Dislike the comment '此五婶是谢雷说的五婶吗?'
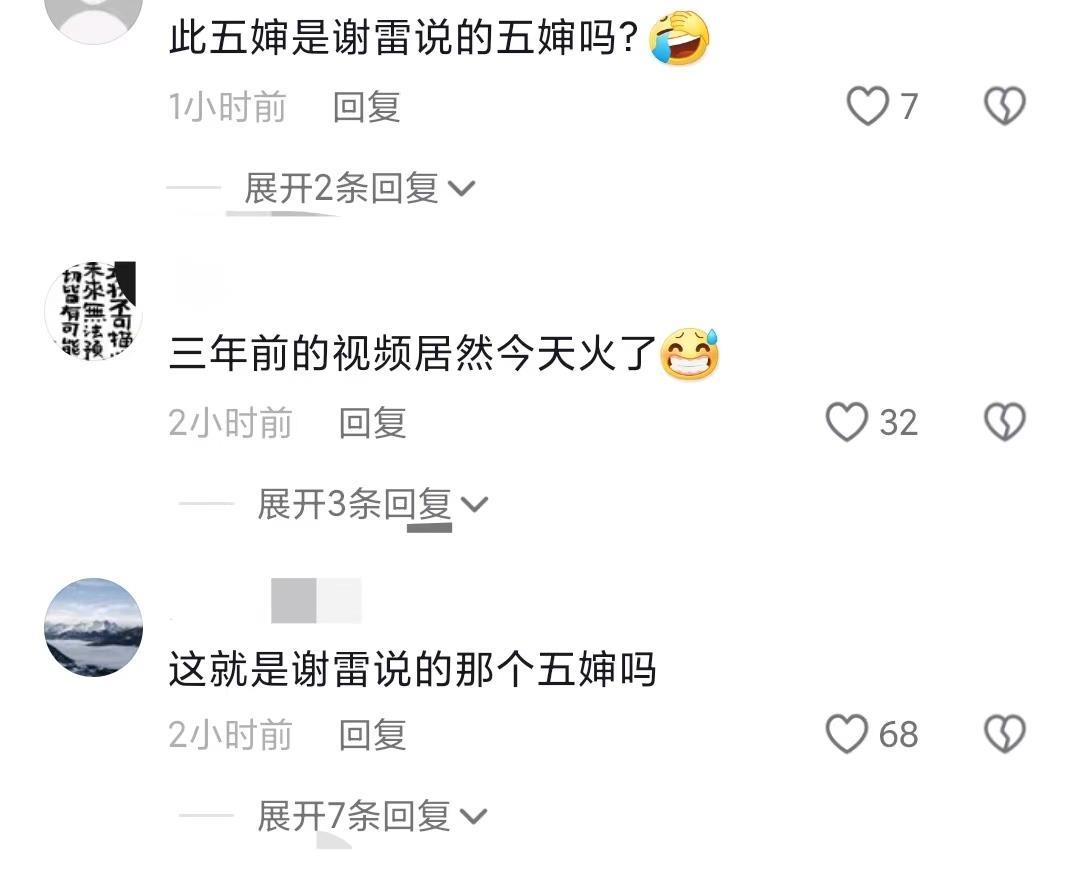The image size is (1080, 888). coord(1005,106)
